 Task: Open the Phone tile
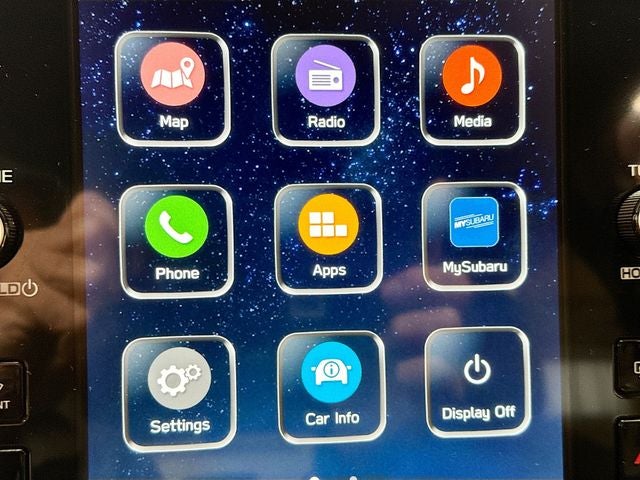coord(176,240)
